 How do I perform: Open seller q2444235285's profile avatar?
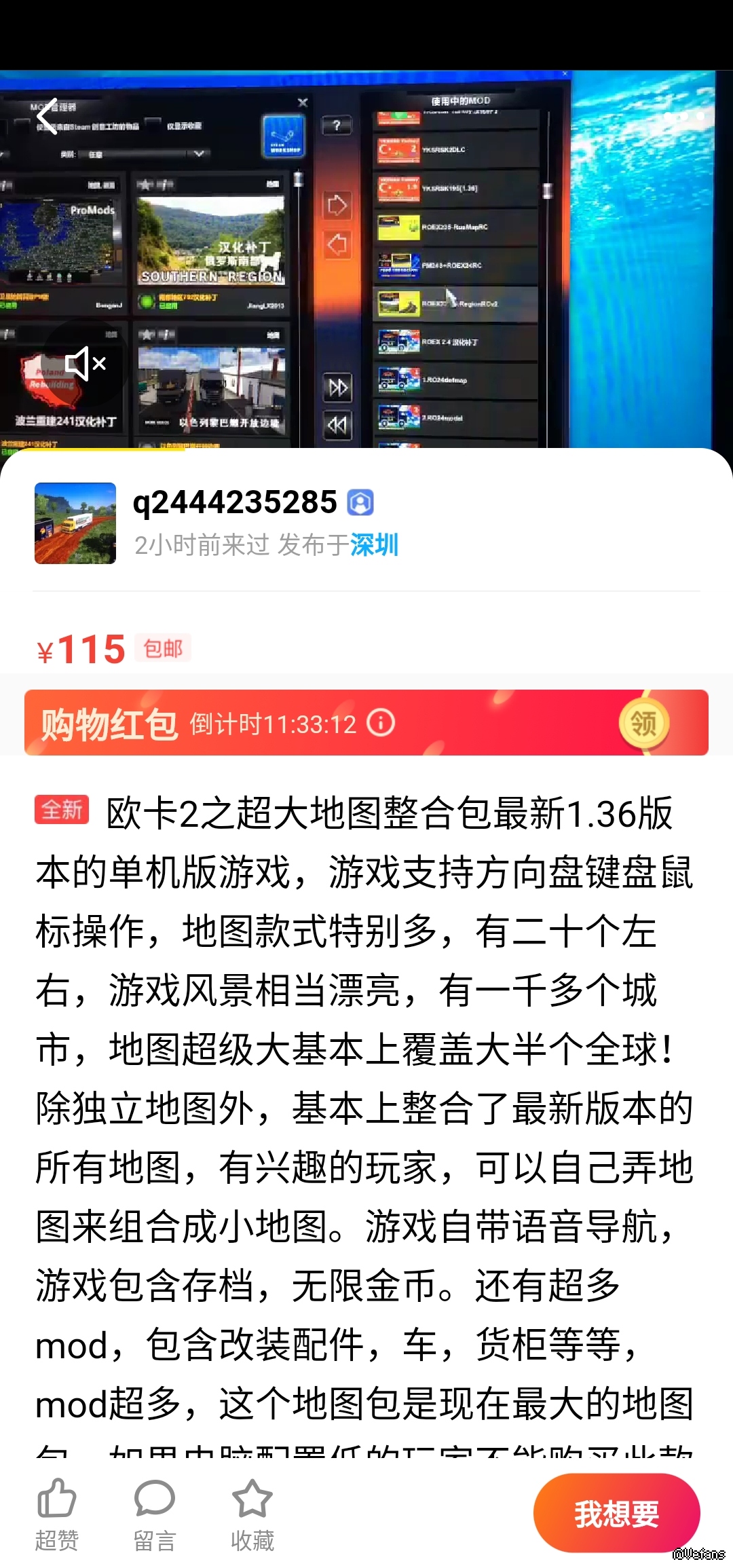75,523
